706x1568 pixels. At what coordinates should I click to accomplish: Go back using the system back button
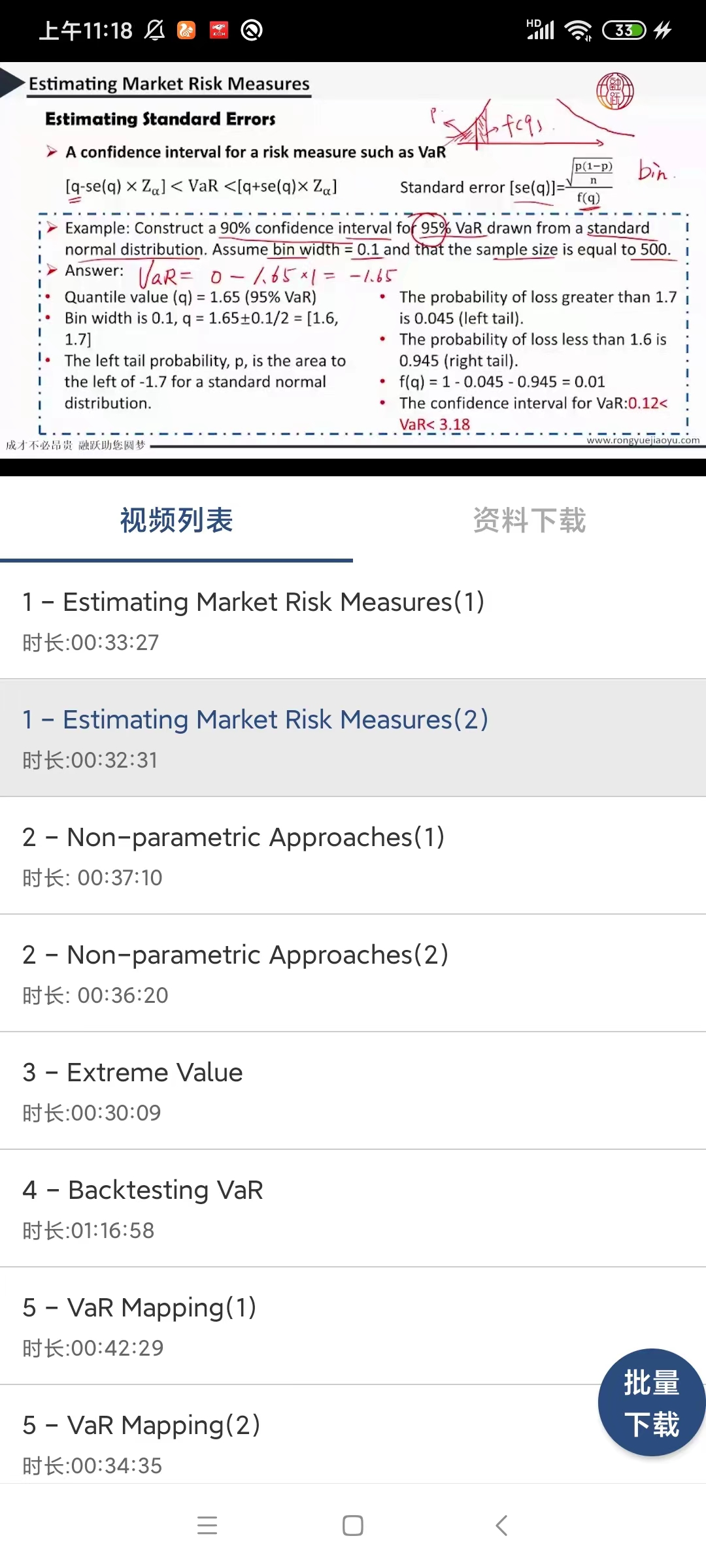[501, 1526]
